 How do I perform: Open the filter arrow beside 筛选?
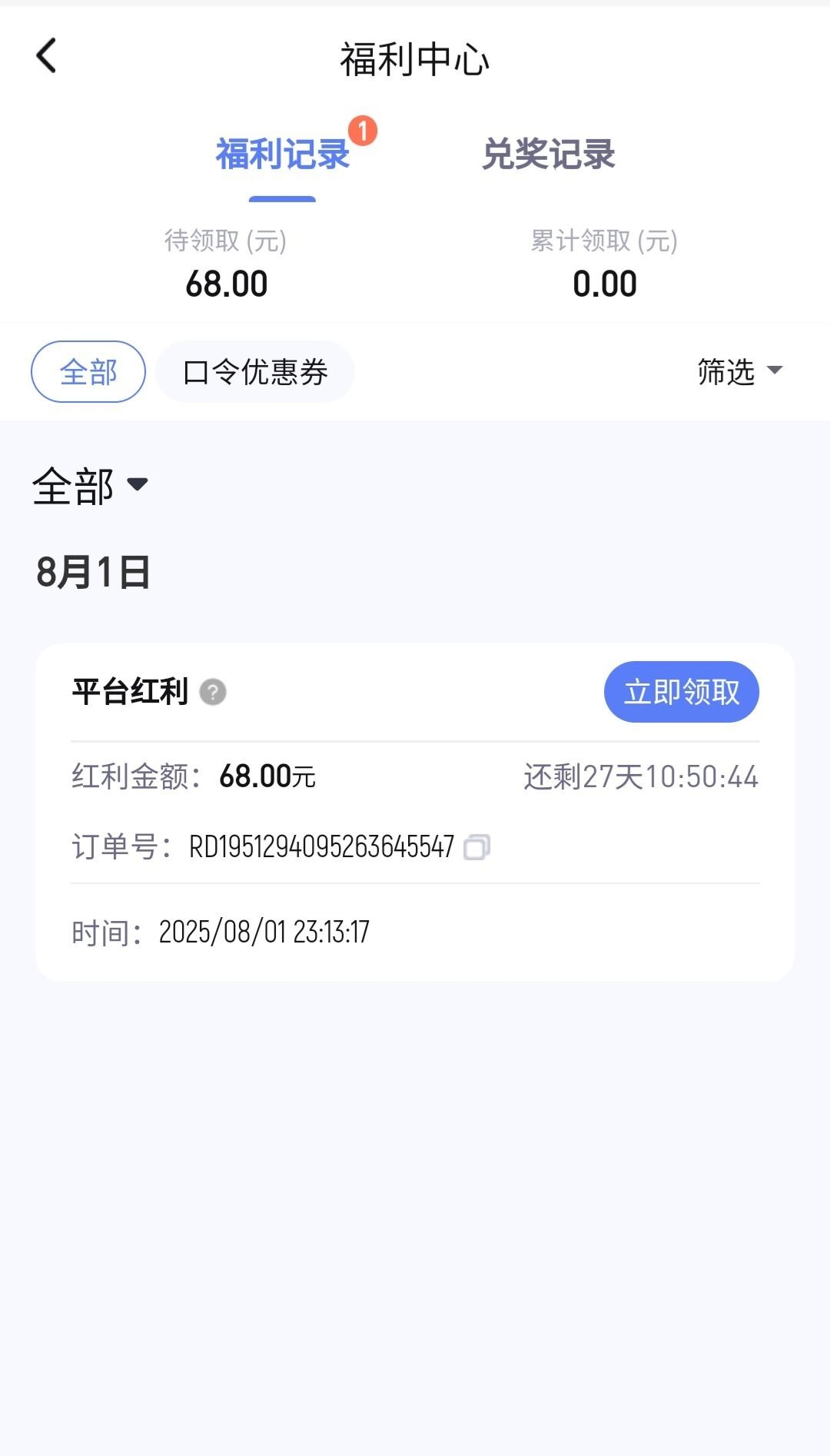pyautogui.click(x=776, y=371)
